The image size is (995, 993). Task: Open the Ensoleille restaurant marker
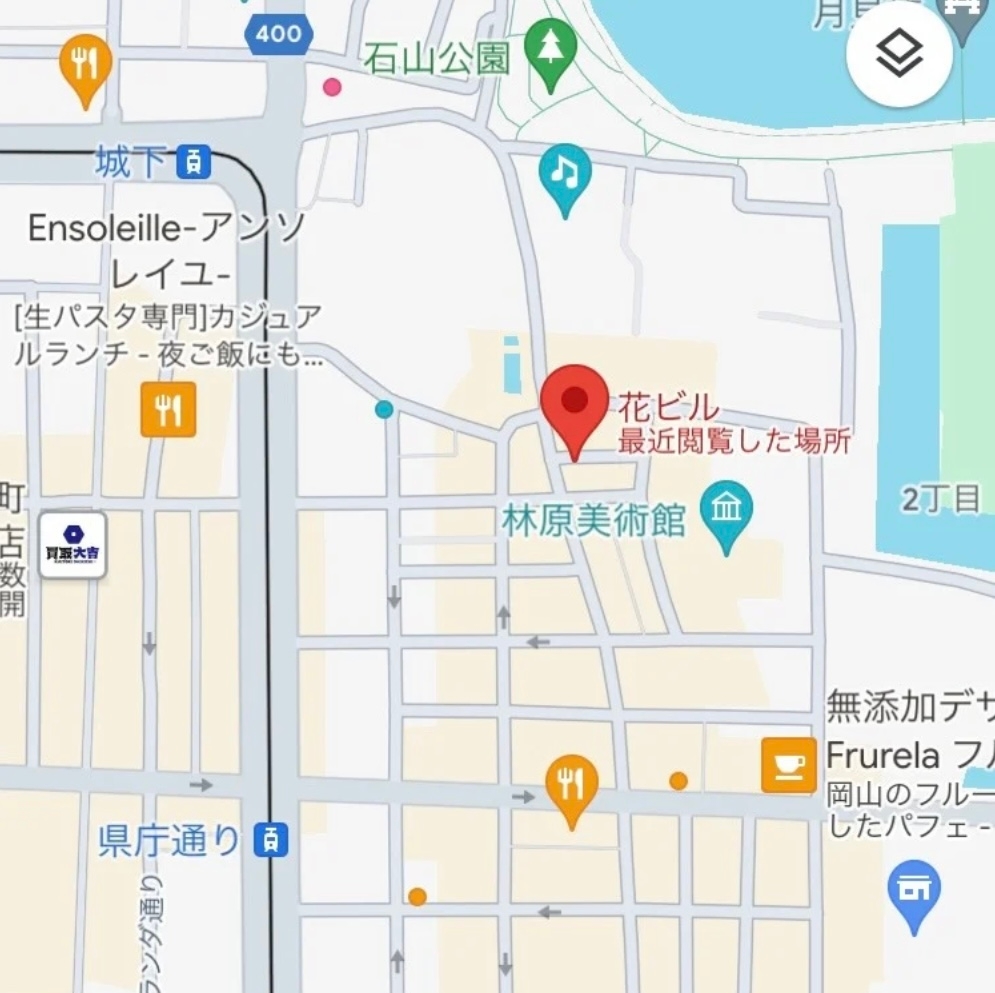pos(168,409)
